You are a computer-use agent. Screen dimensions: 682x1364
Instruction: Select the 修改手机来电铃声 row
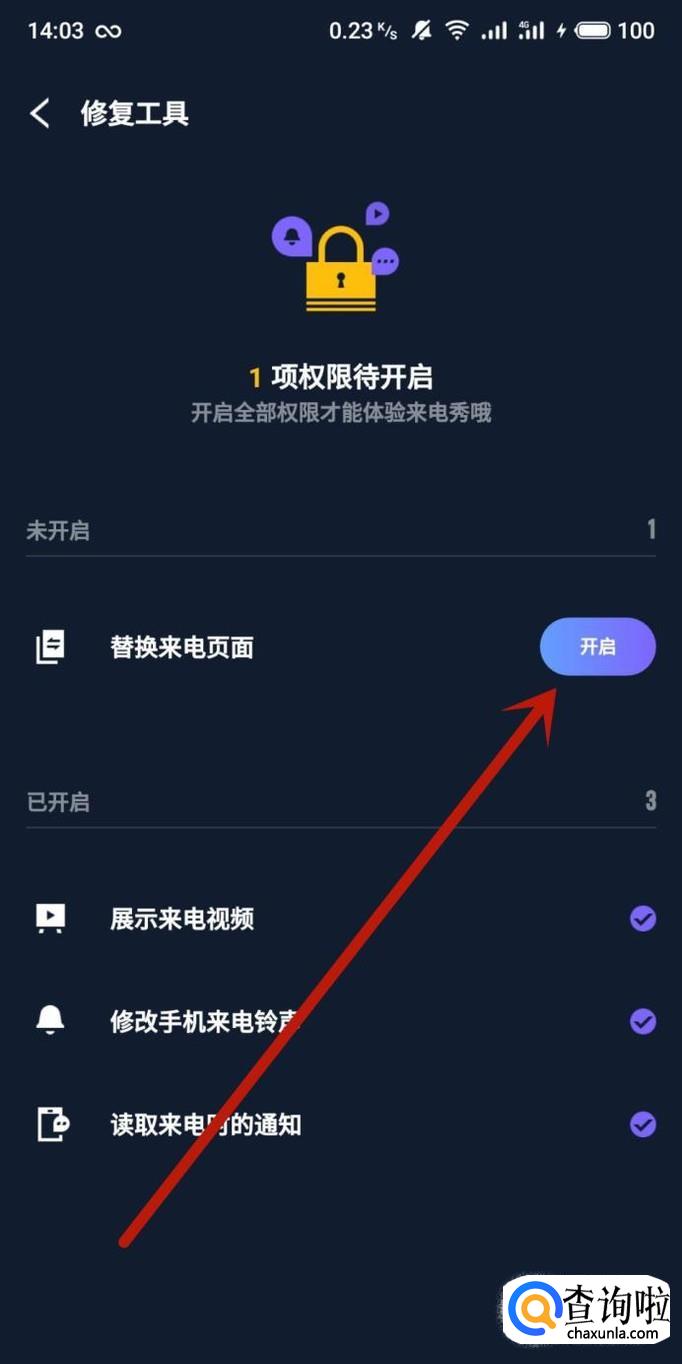205,1021
